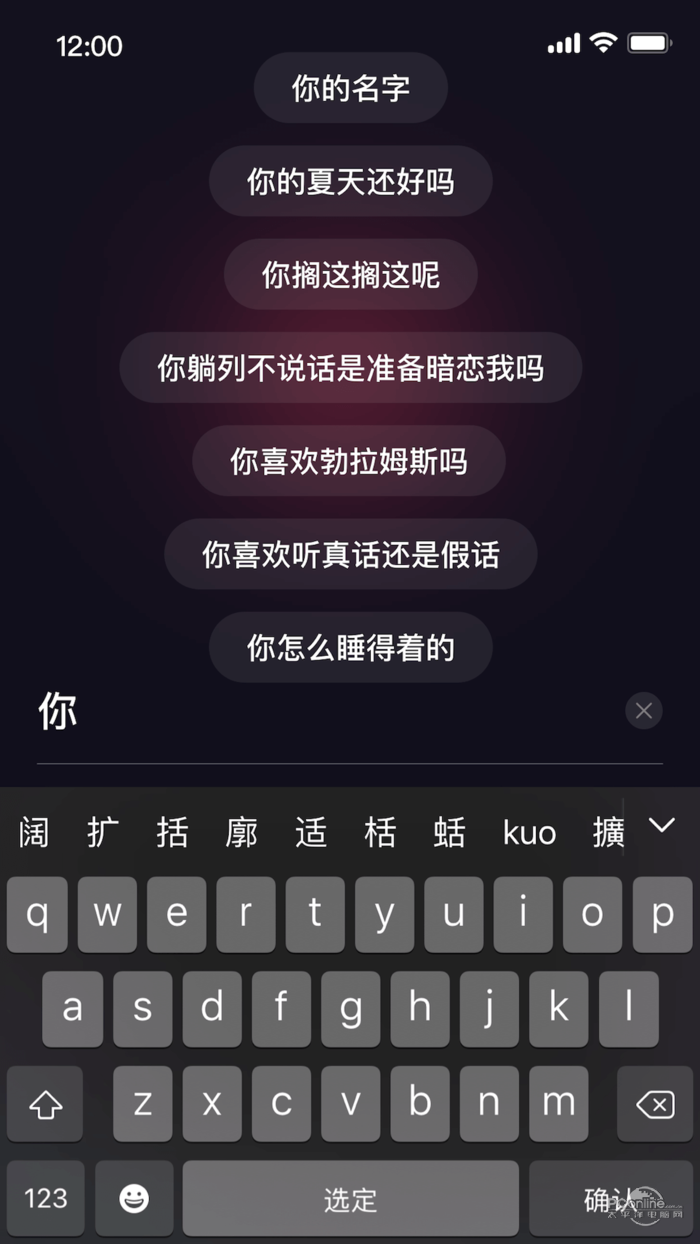
Task: Pick the candidate character 阔
Action: [x=33, y=832]
